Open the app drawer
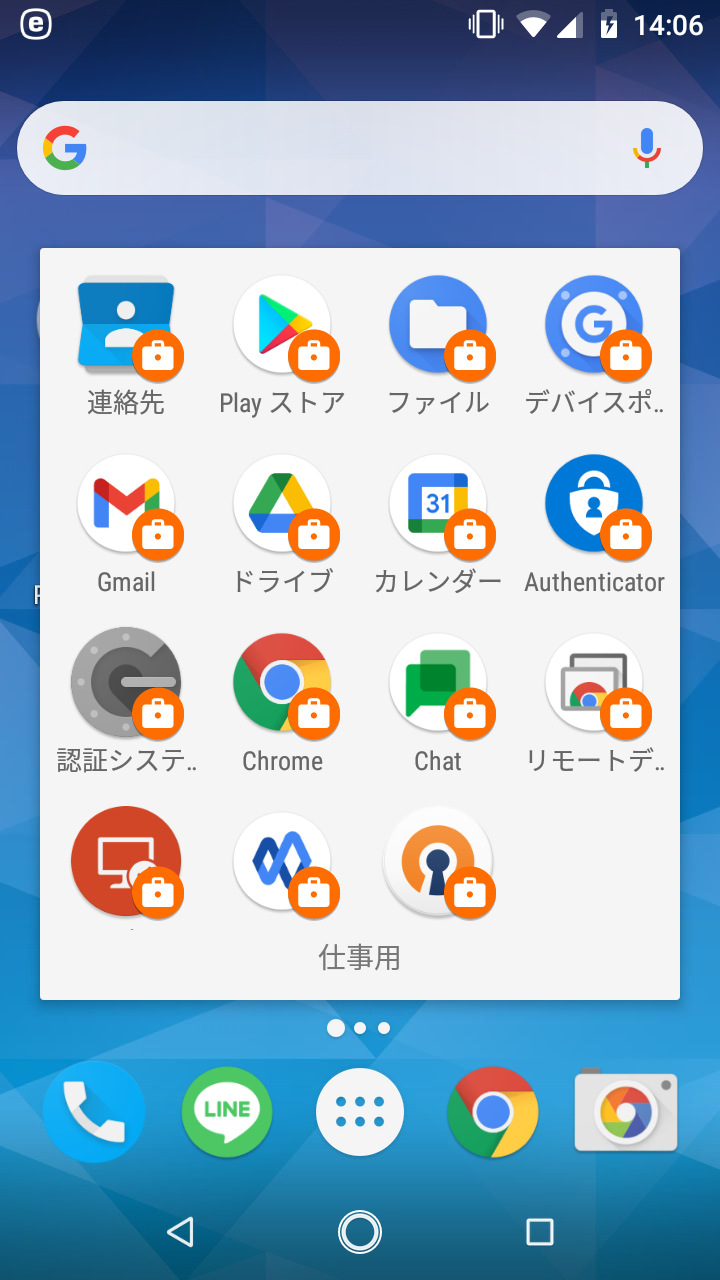The image size is (720, 1280). pos(359,1110)
